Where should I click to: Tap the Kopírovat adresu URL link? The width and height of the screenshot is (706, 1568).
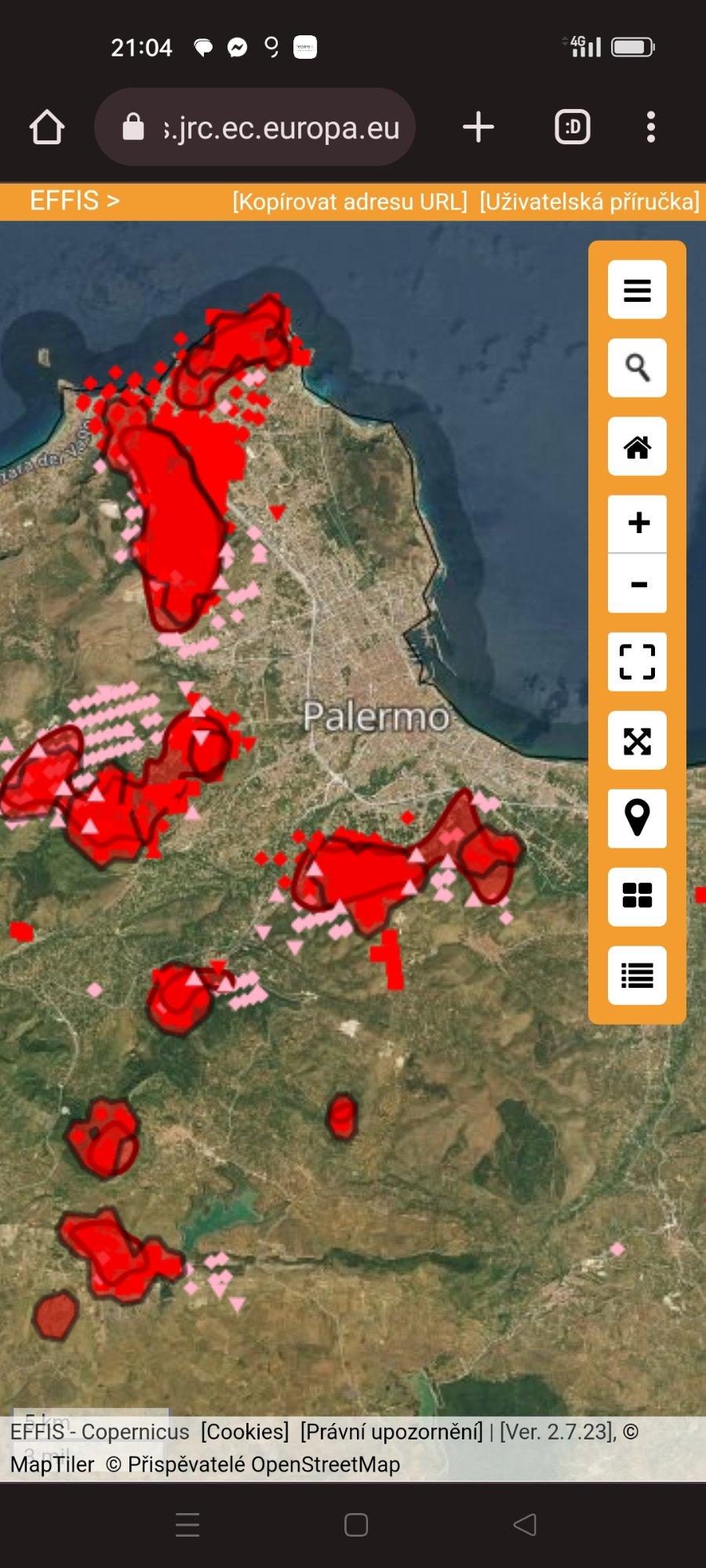tap(350, 201)
